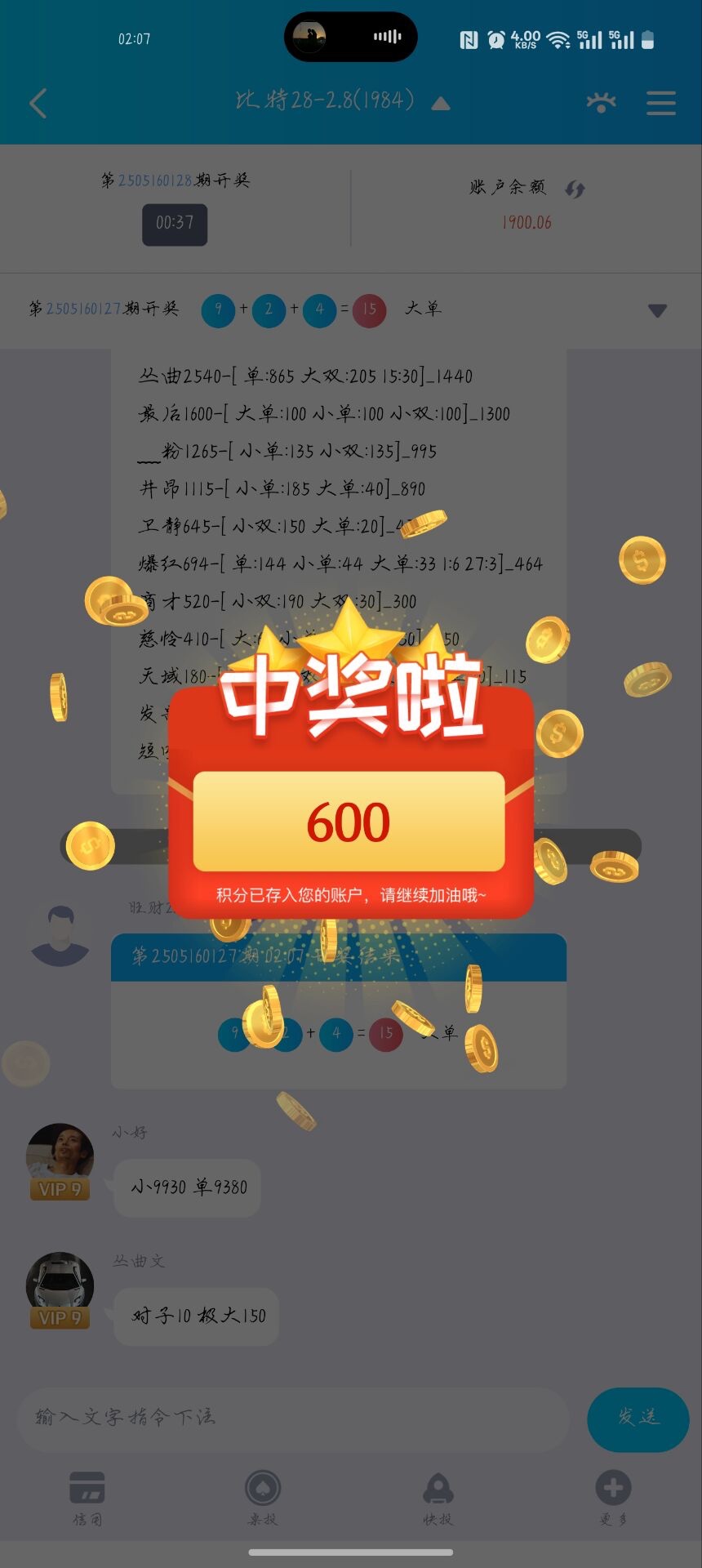Go back using the top-left arrow
This screenshot has height=1568, width=702.
click(x=38, y=103)
